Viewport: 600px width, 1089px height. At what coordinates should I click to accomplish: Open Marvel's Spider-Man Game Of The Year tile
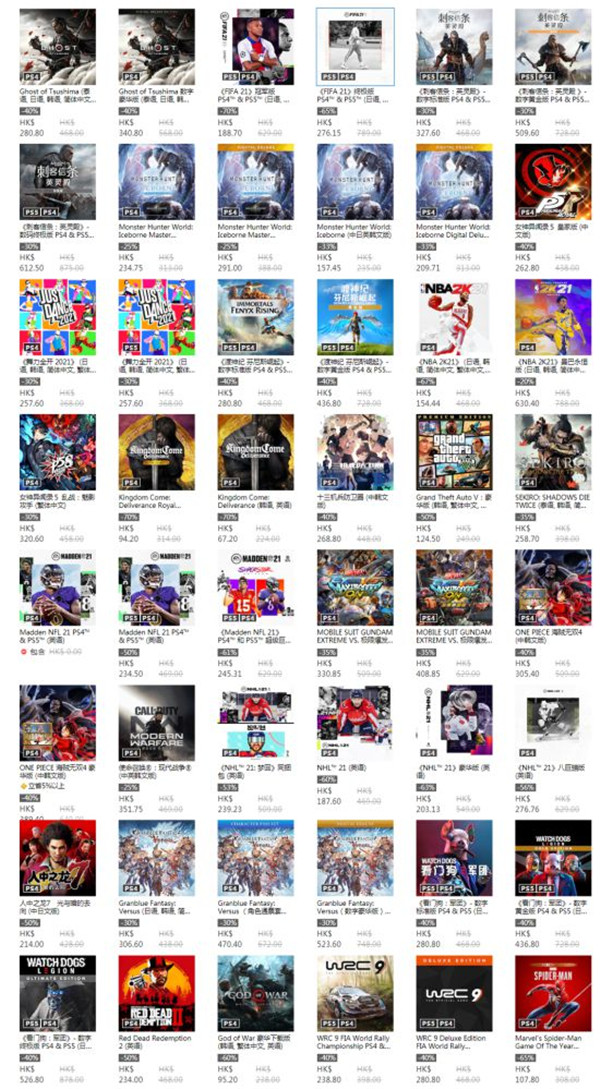point(552,994)
